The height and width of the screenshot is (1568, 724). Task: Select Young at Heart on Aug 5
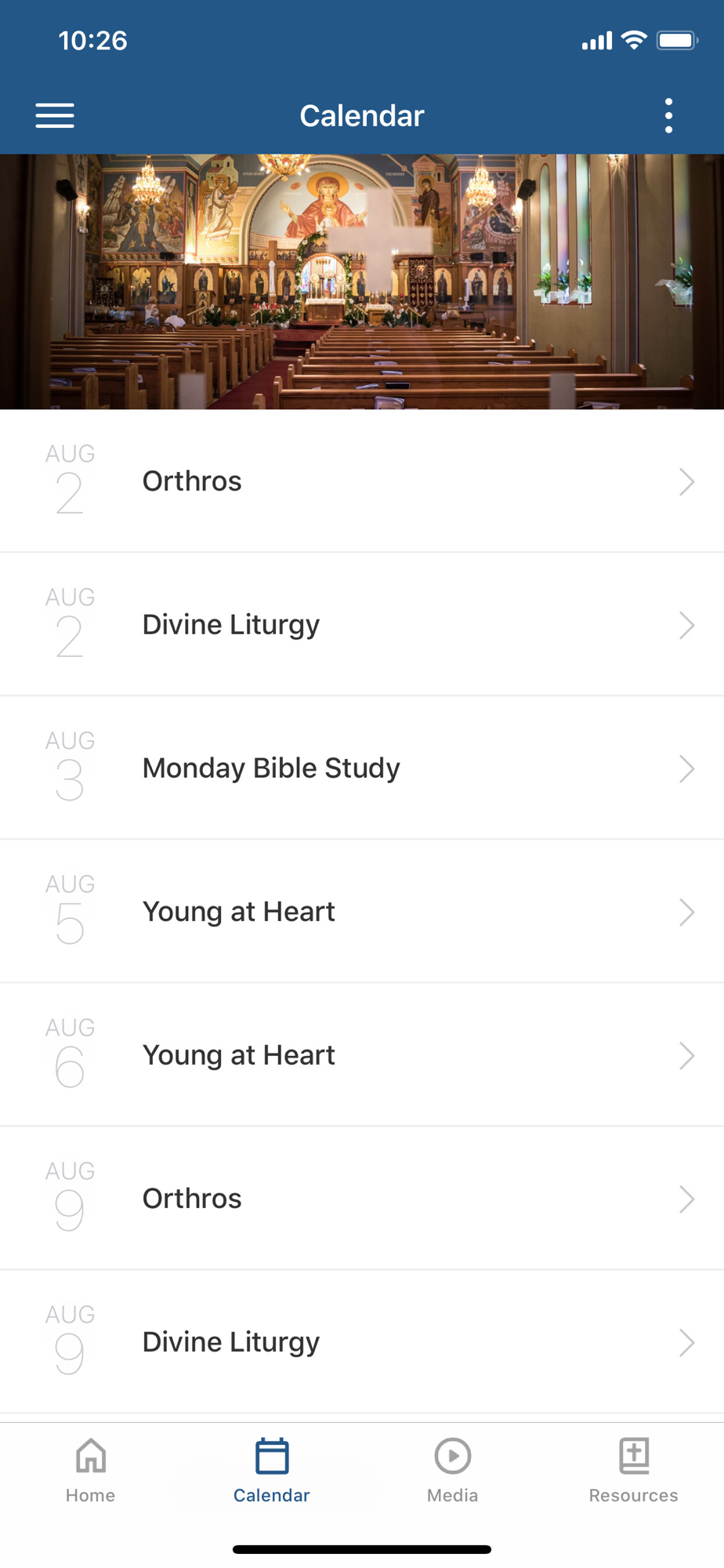(362, 912)
